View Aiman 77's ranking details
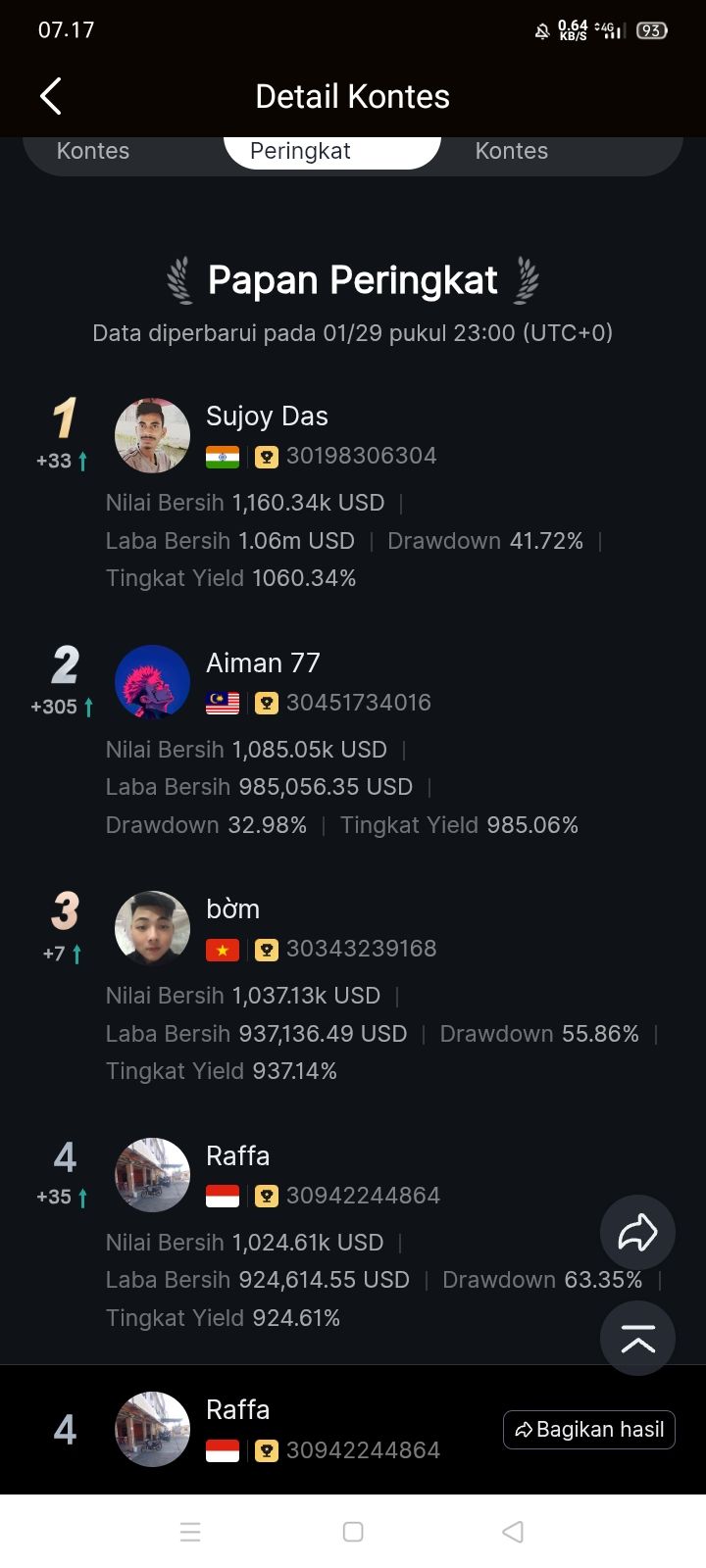Image resolution: width=706 pixels, height=1568 pixels. tap(263, 663)
